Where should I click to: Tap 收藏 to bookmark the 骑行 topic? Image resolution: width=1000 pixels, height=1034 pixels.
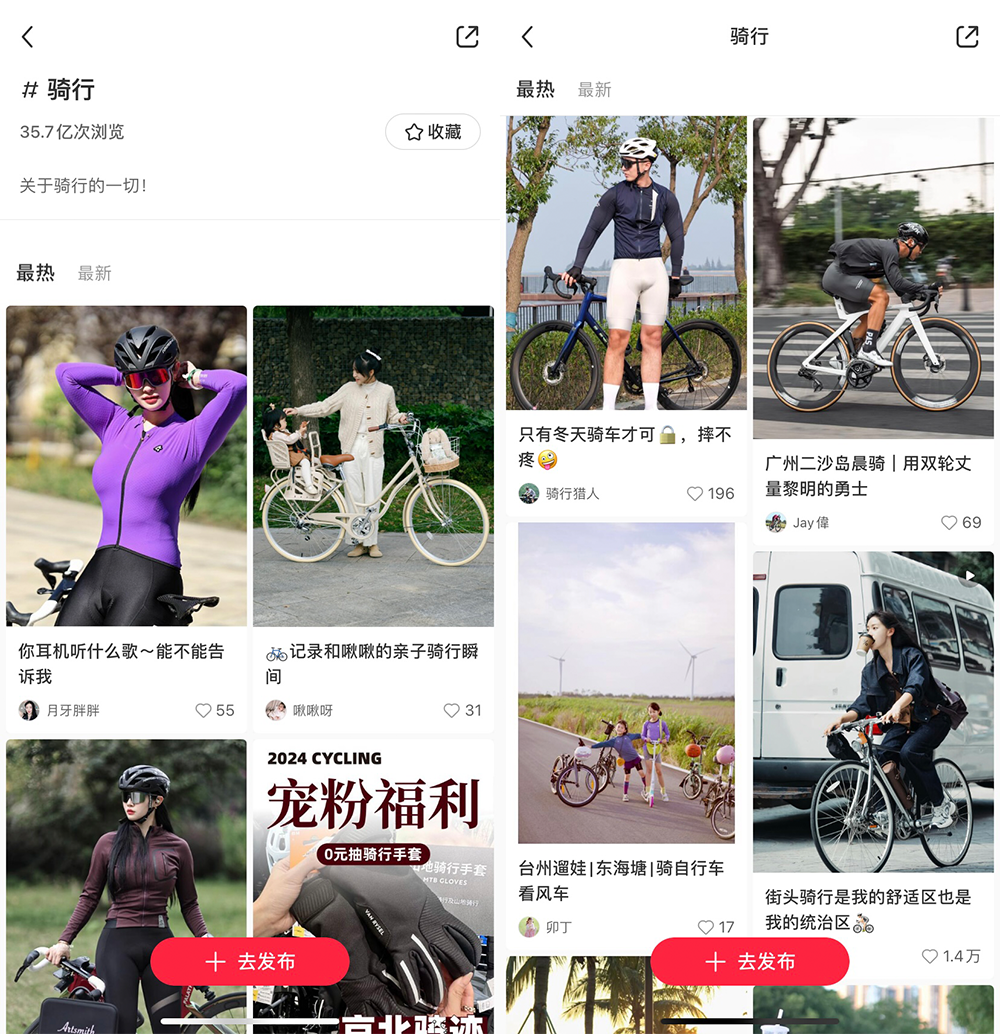pyautogui.click(x=432, y=132)
